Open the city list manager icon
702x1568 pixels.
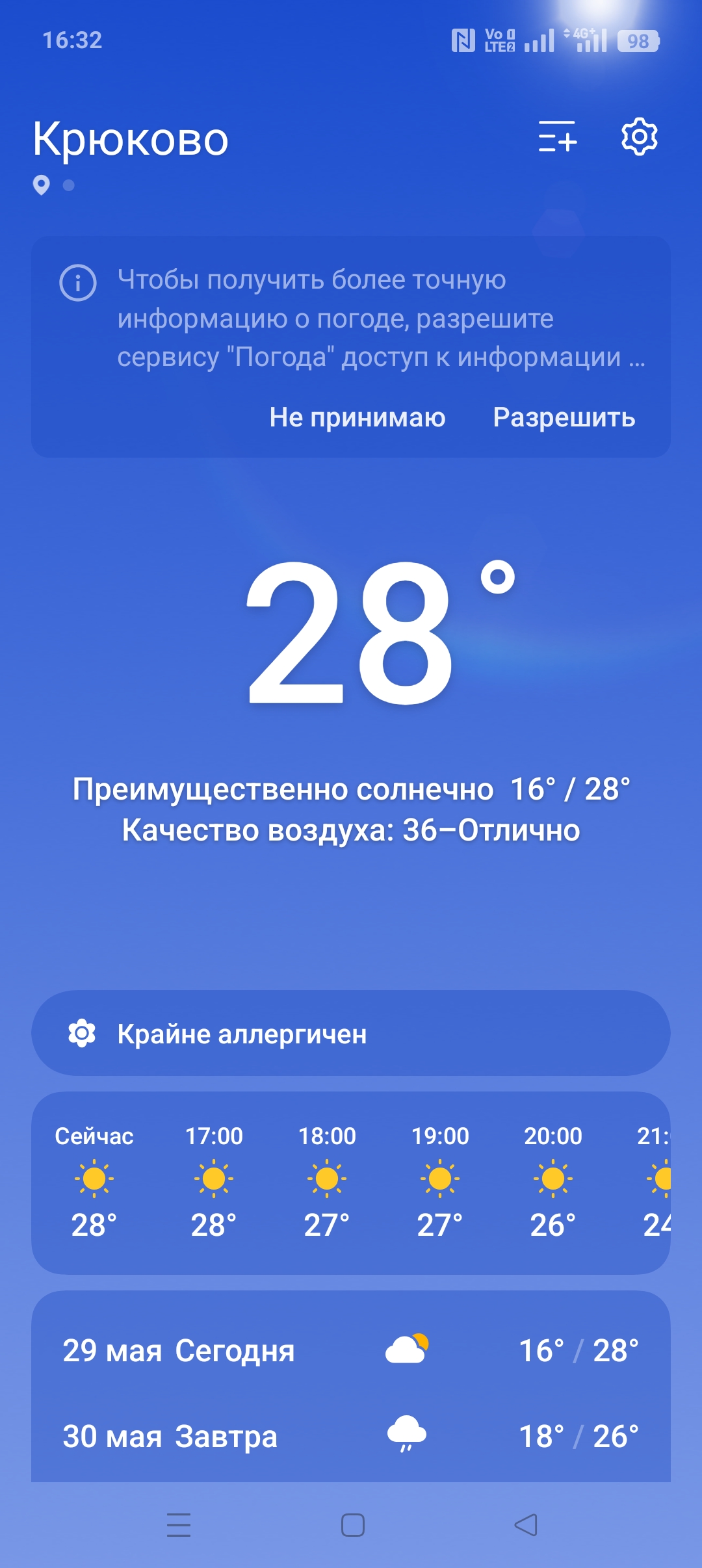click(557, 137)
